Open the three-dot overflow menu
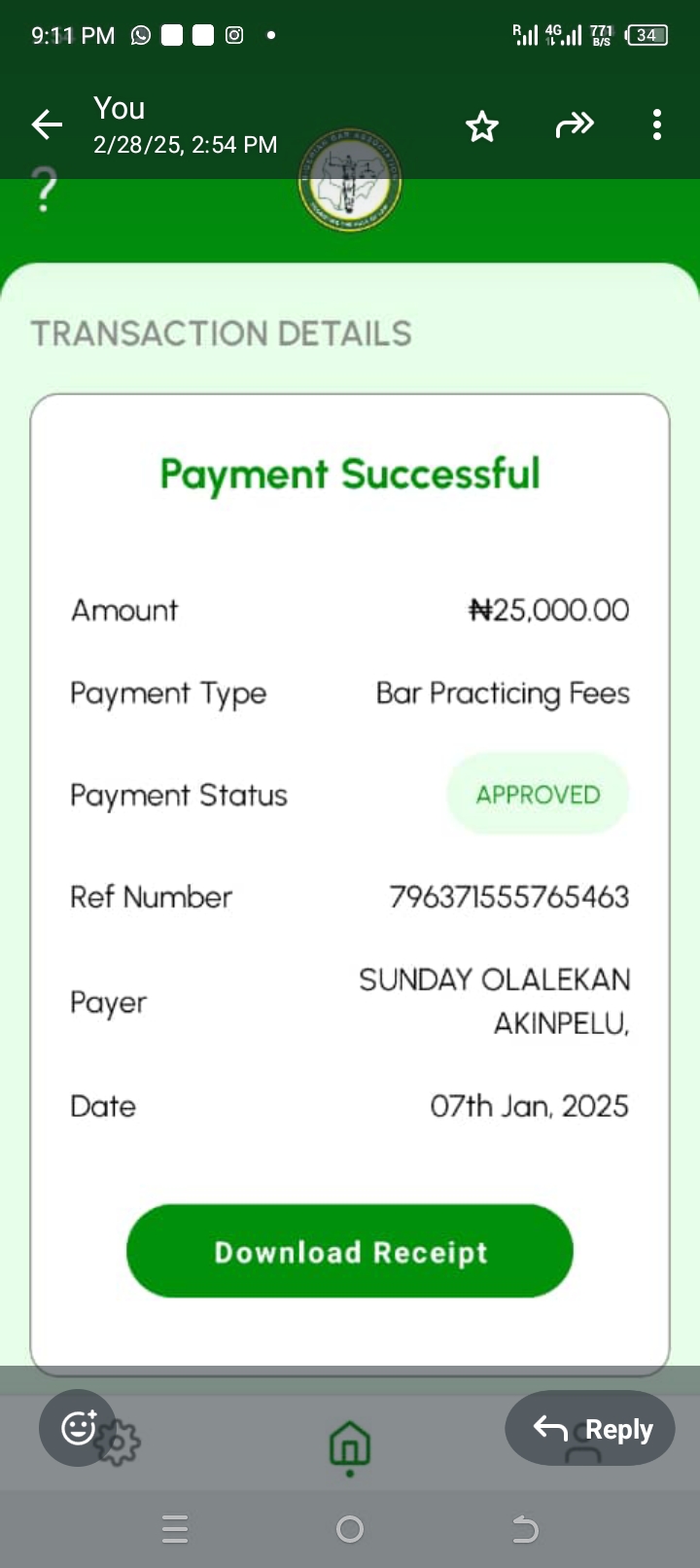The width and height of the screenshot is (700, 1568). coord(657,125)
